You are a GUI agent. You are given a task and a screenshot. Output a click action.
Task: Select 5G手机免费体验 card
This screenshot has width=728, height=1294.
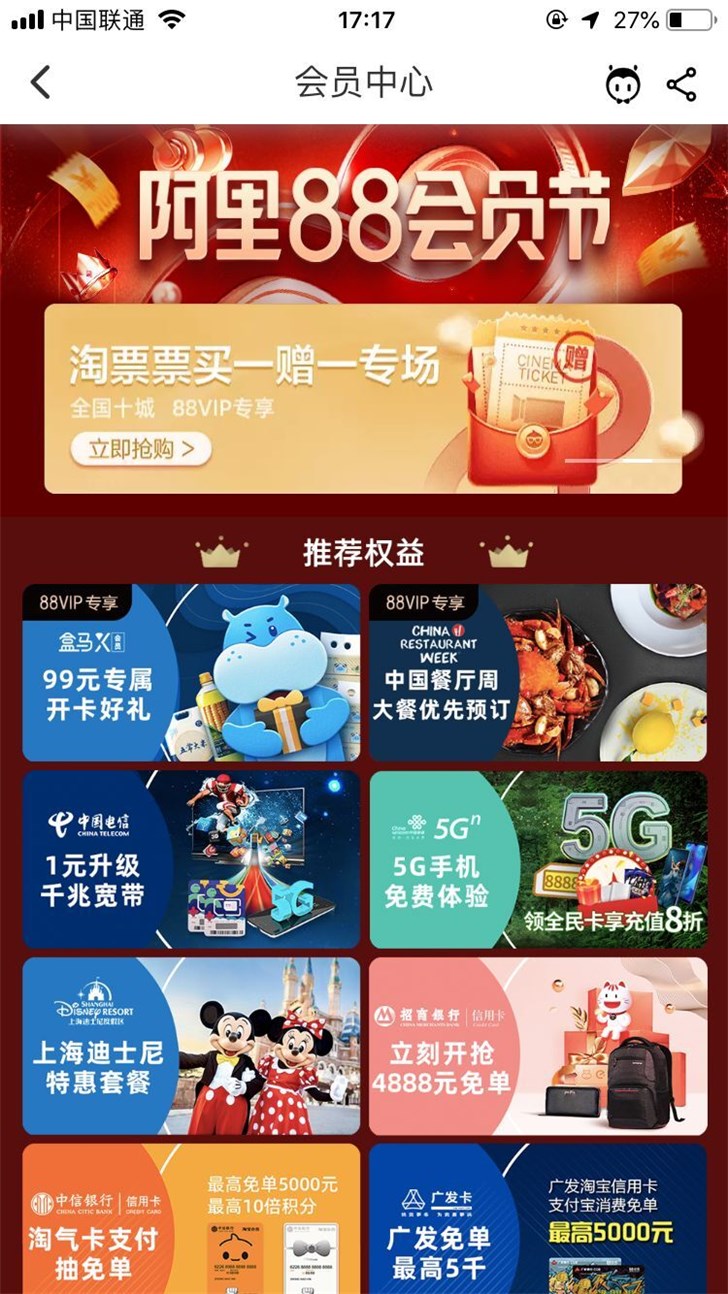tap(538, 859)
